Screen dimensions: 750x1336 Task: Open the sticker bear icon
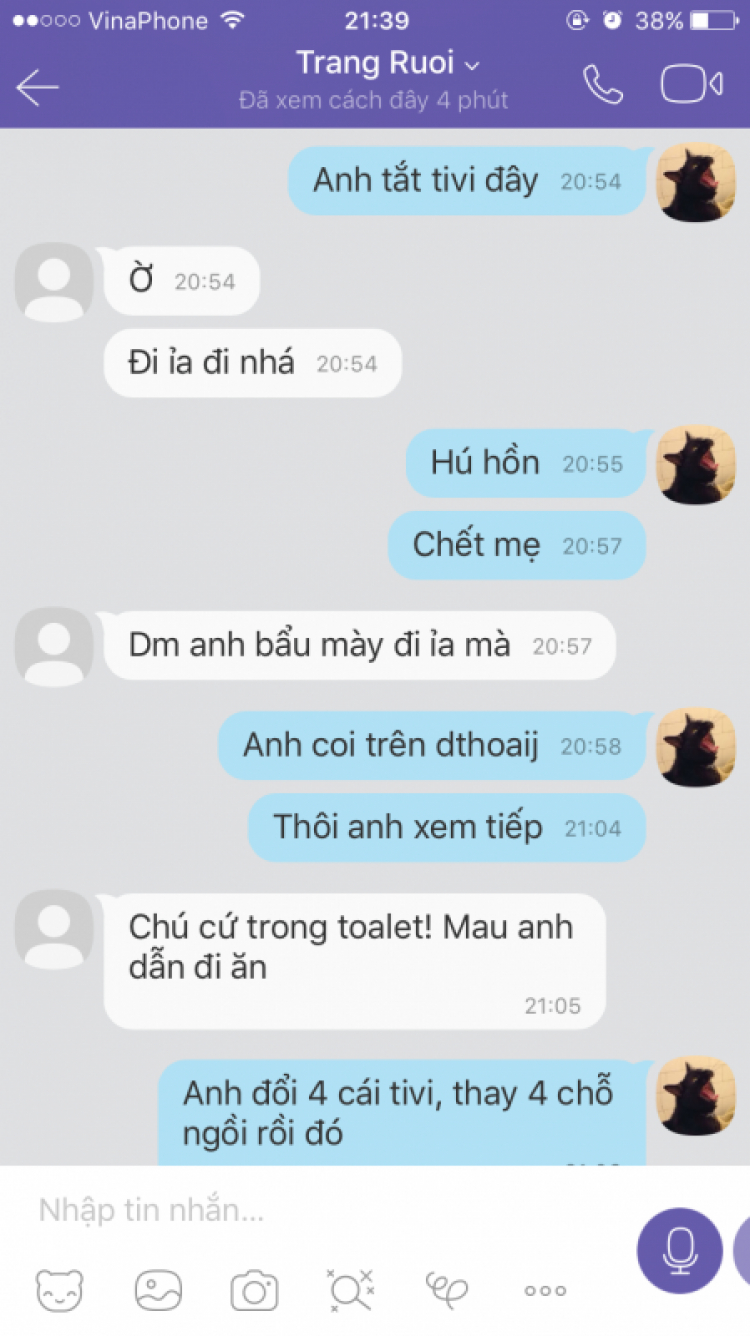click(60, 1291)
